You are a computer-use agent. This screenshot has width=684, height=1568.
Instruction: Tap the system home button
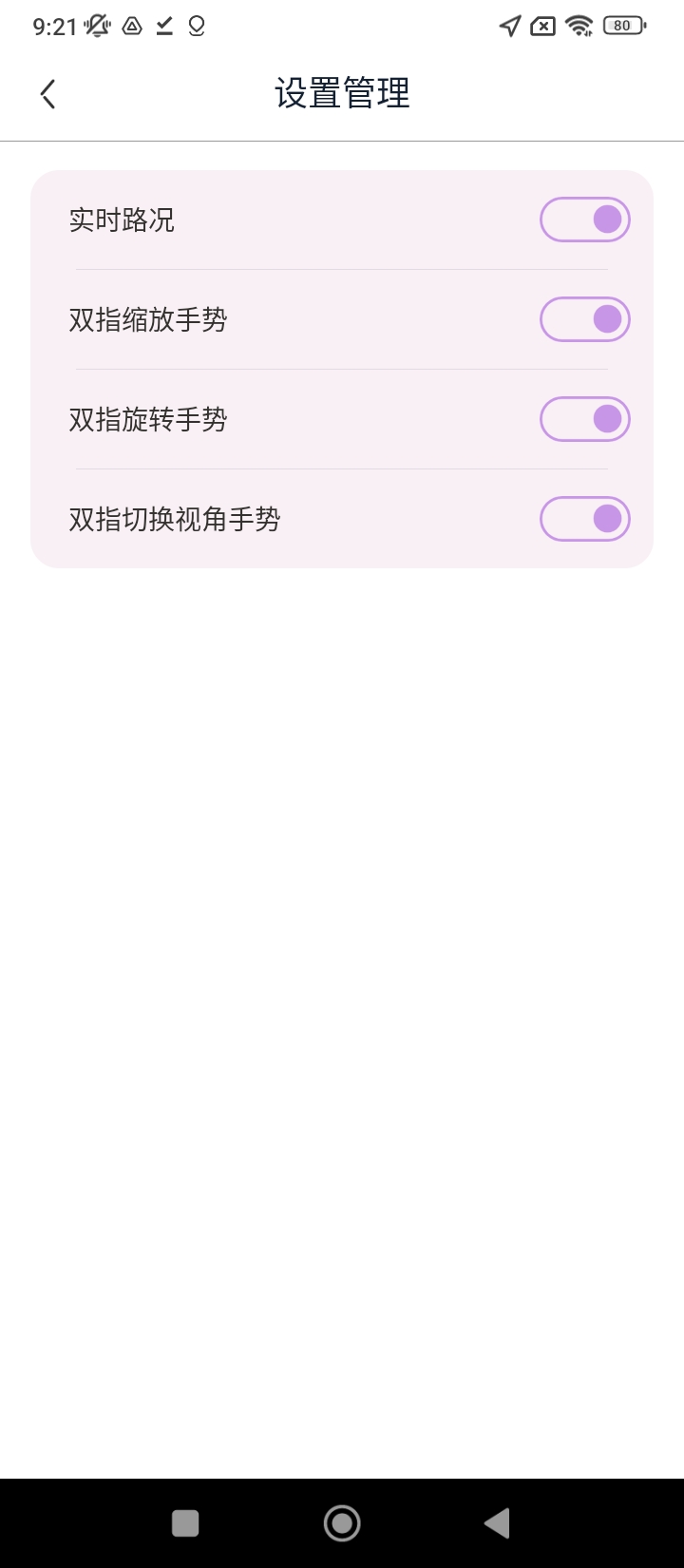342,1523
